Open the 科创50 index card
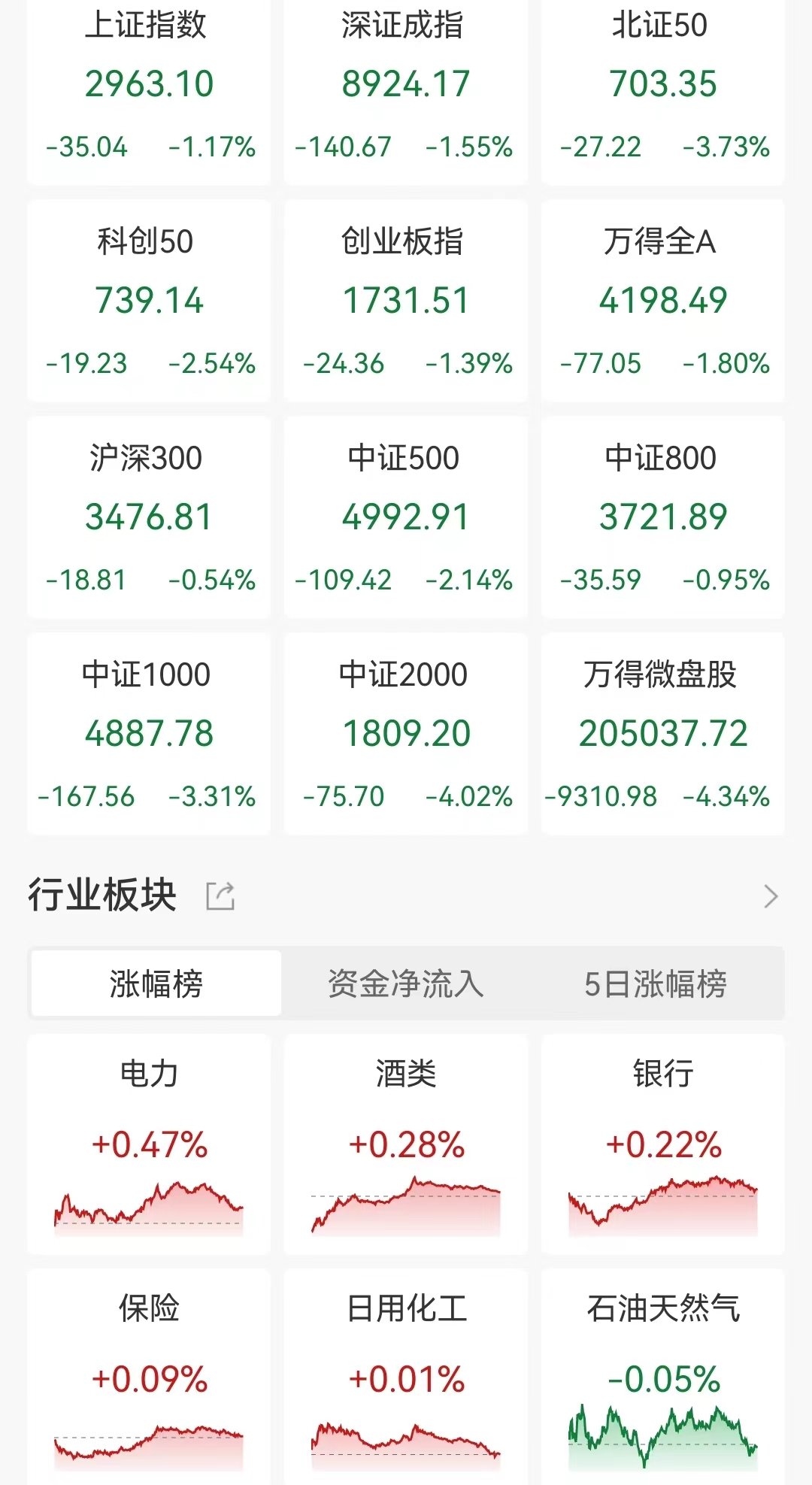Screen dimensions: 812x1485 pyautogui.click(x=149, y=301)
